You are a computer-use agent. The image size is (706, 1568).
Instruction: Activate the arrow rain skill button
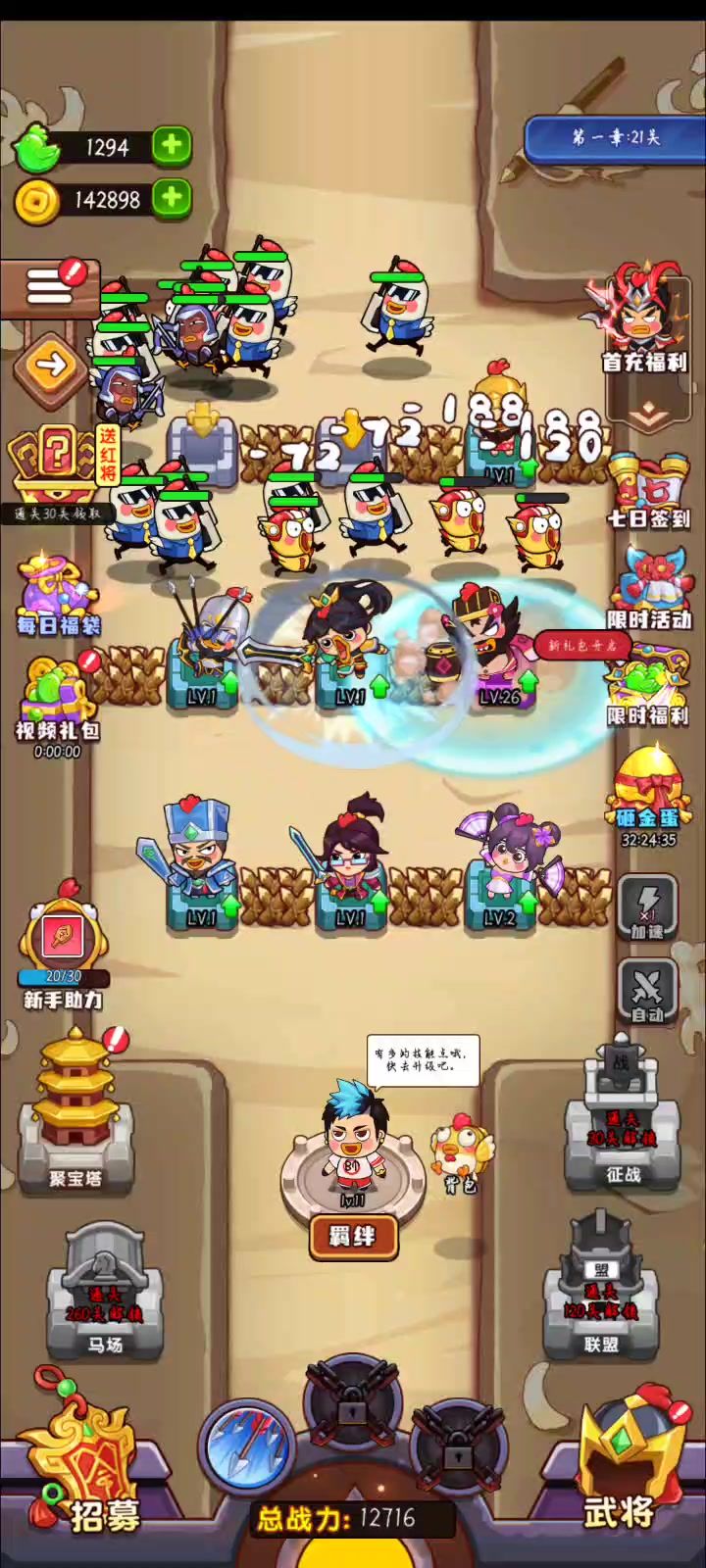coord(247,1445)
